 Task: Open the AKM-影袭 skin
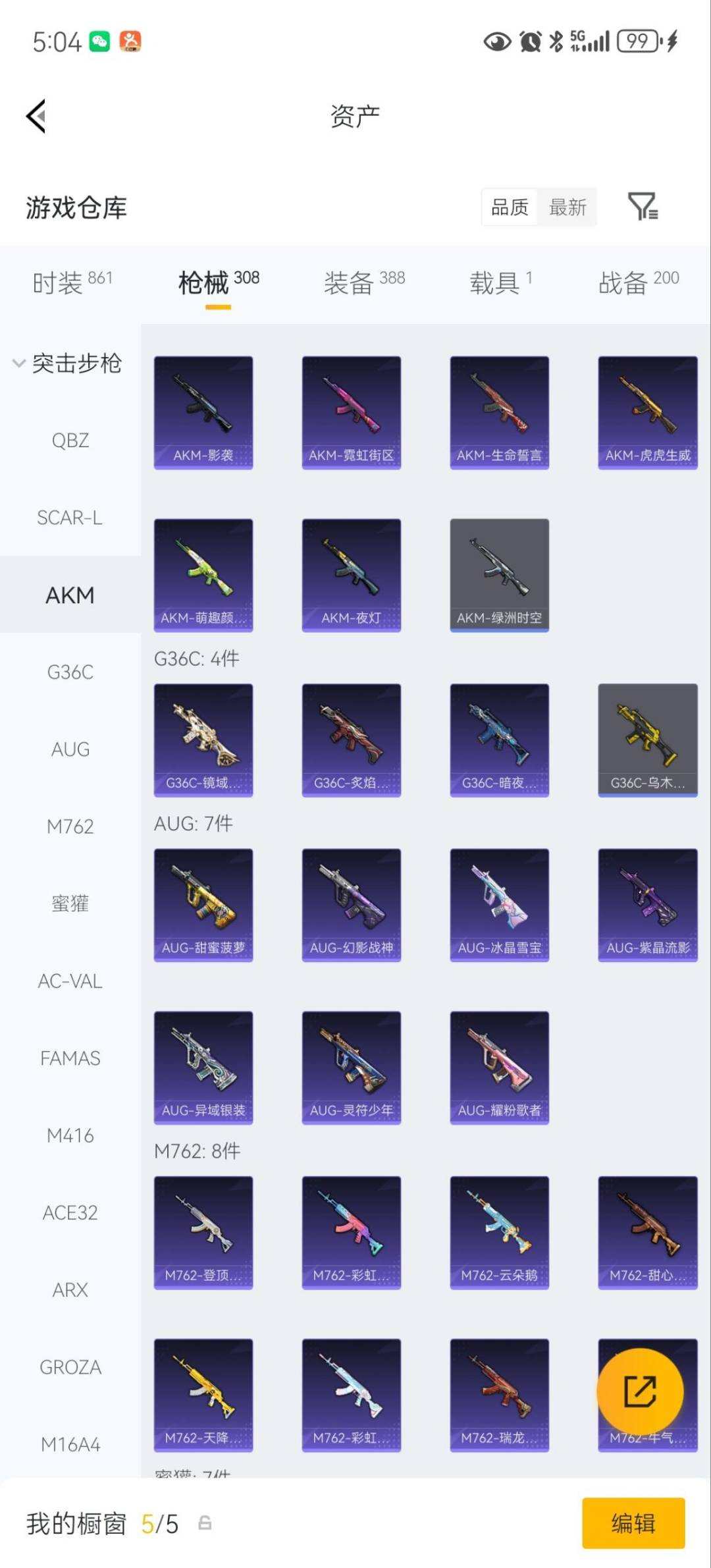[x=203, y=412]
